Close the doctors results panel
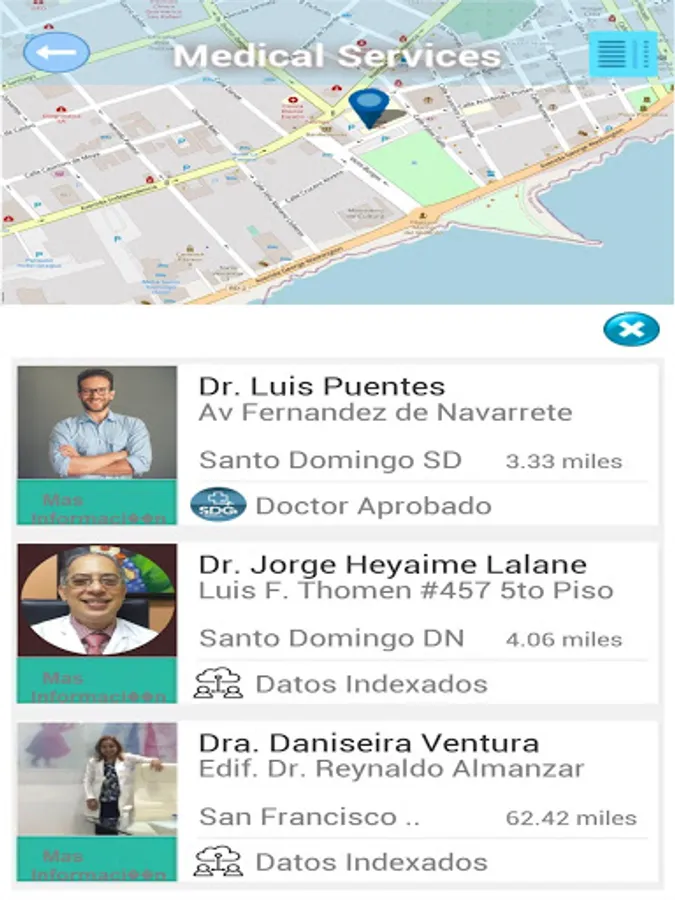Screen dimensions: 675x900 631,329
